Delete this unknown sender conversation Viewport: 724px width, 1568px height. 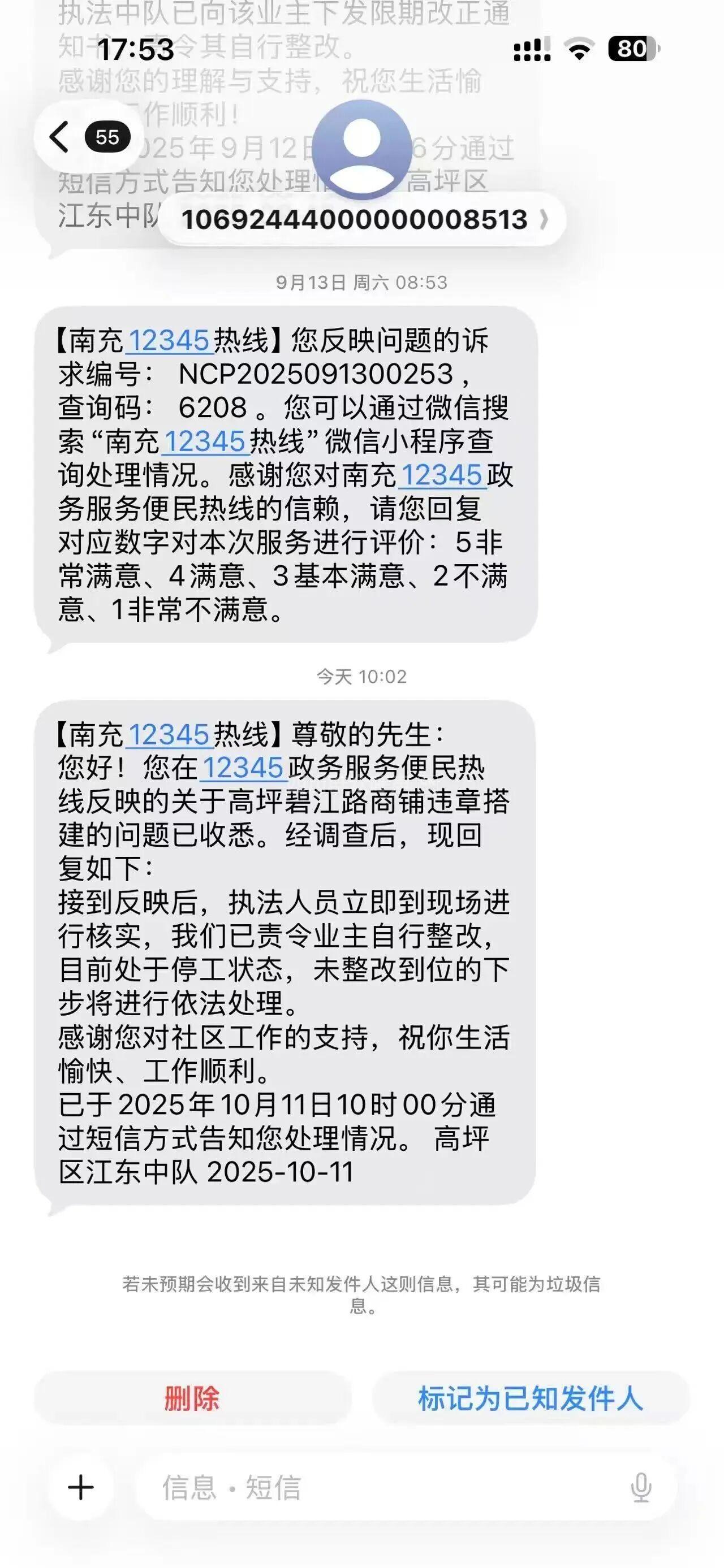point(192,1399)
